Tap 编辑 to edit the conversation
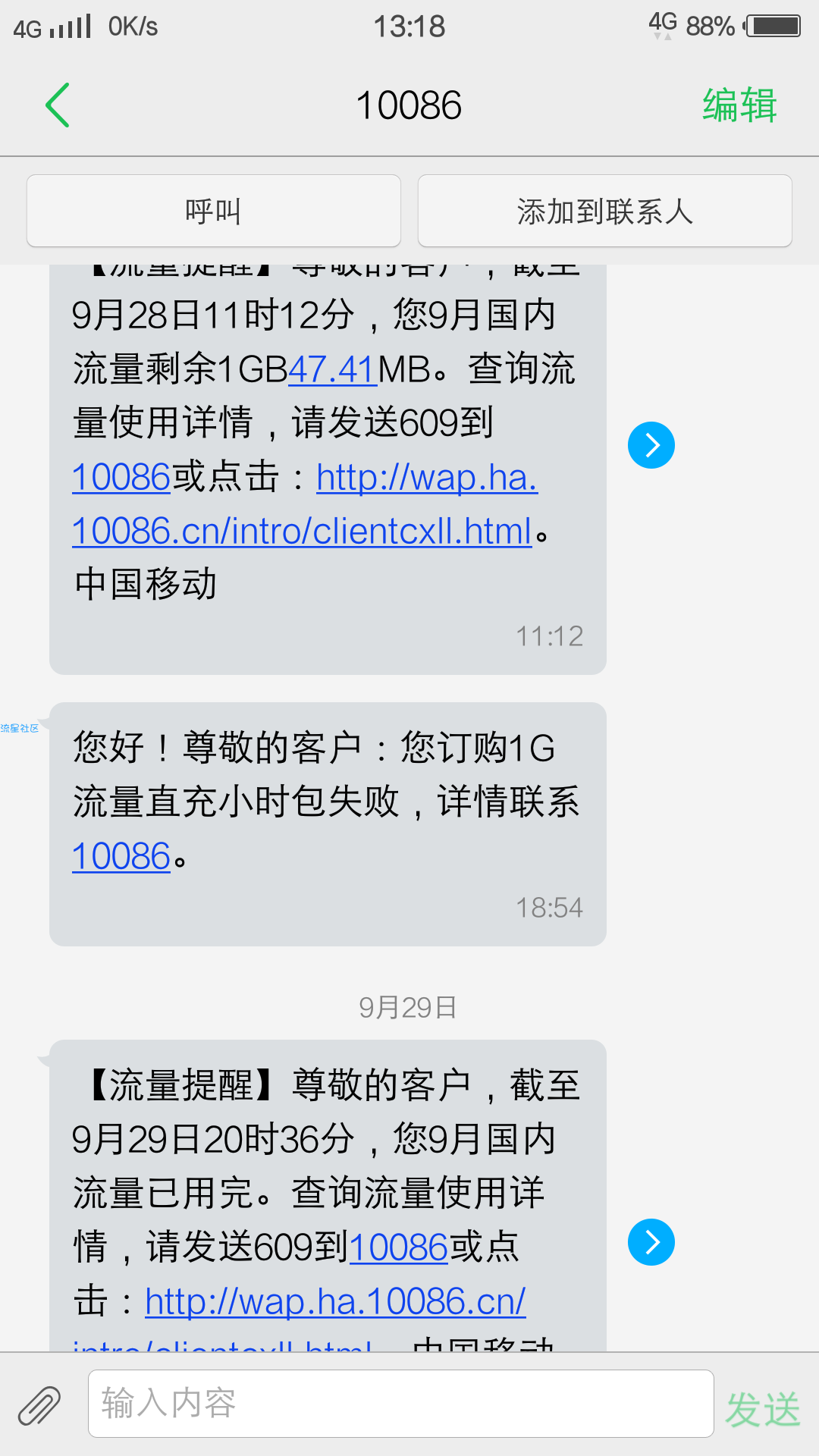Image resolution: width=819 pixels, height=1456 pixels. tap(739, 105)
